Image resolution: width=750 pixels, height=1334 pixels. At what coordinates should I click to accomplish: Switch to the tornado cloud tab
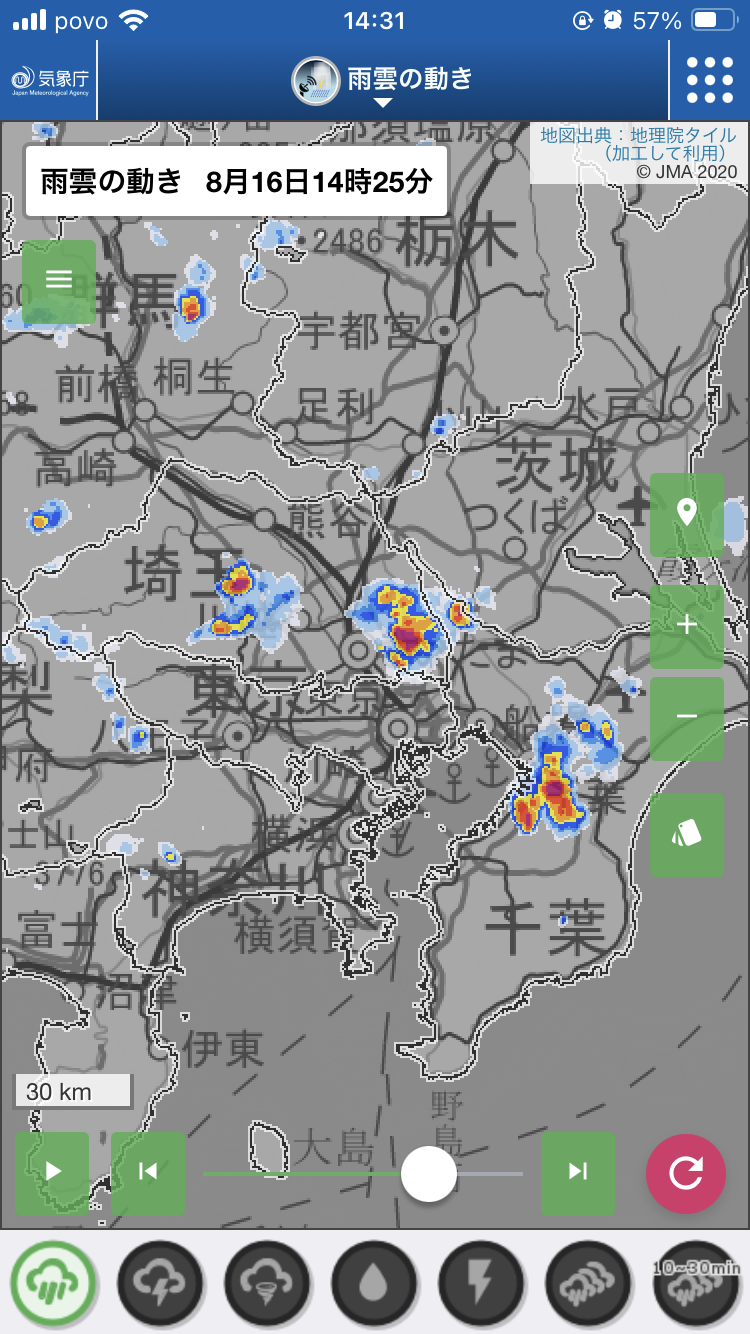click(x=267, y=1283)
